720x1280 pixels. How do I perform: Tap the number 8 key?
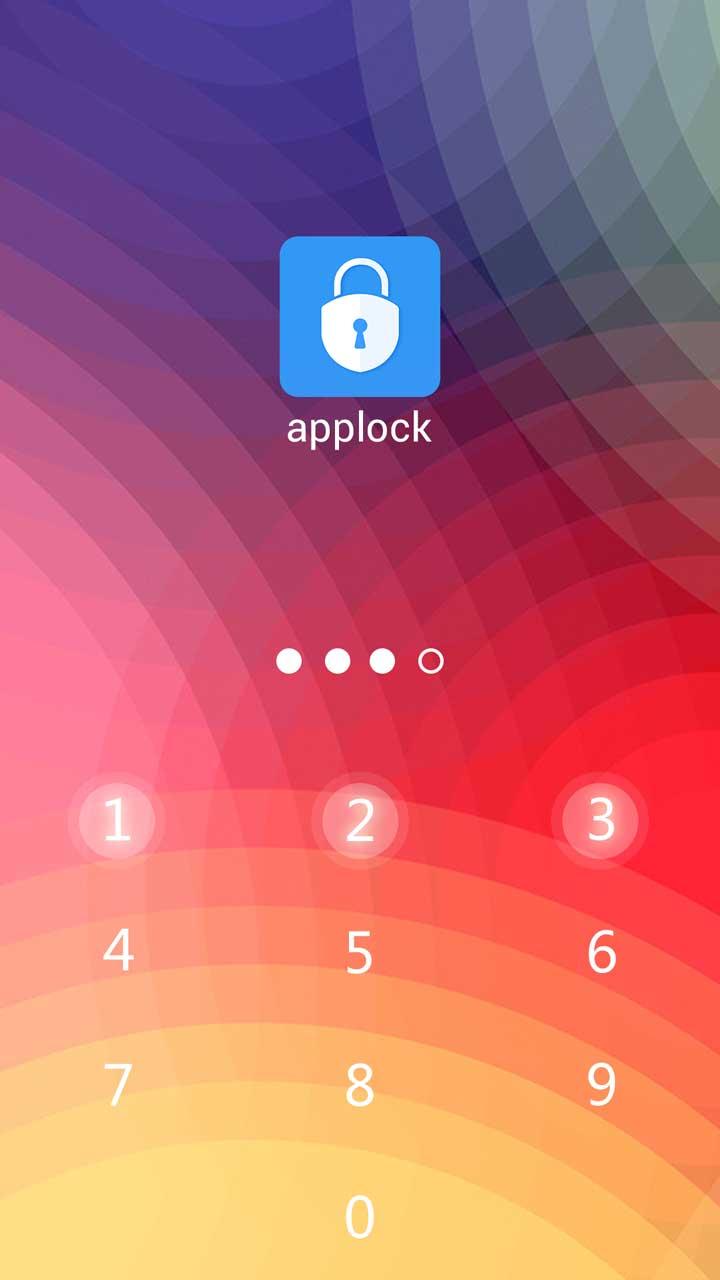(360, 1085)
